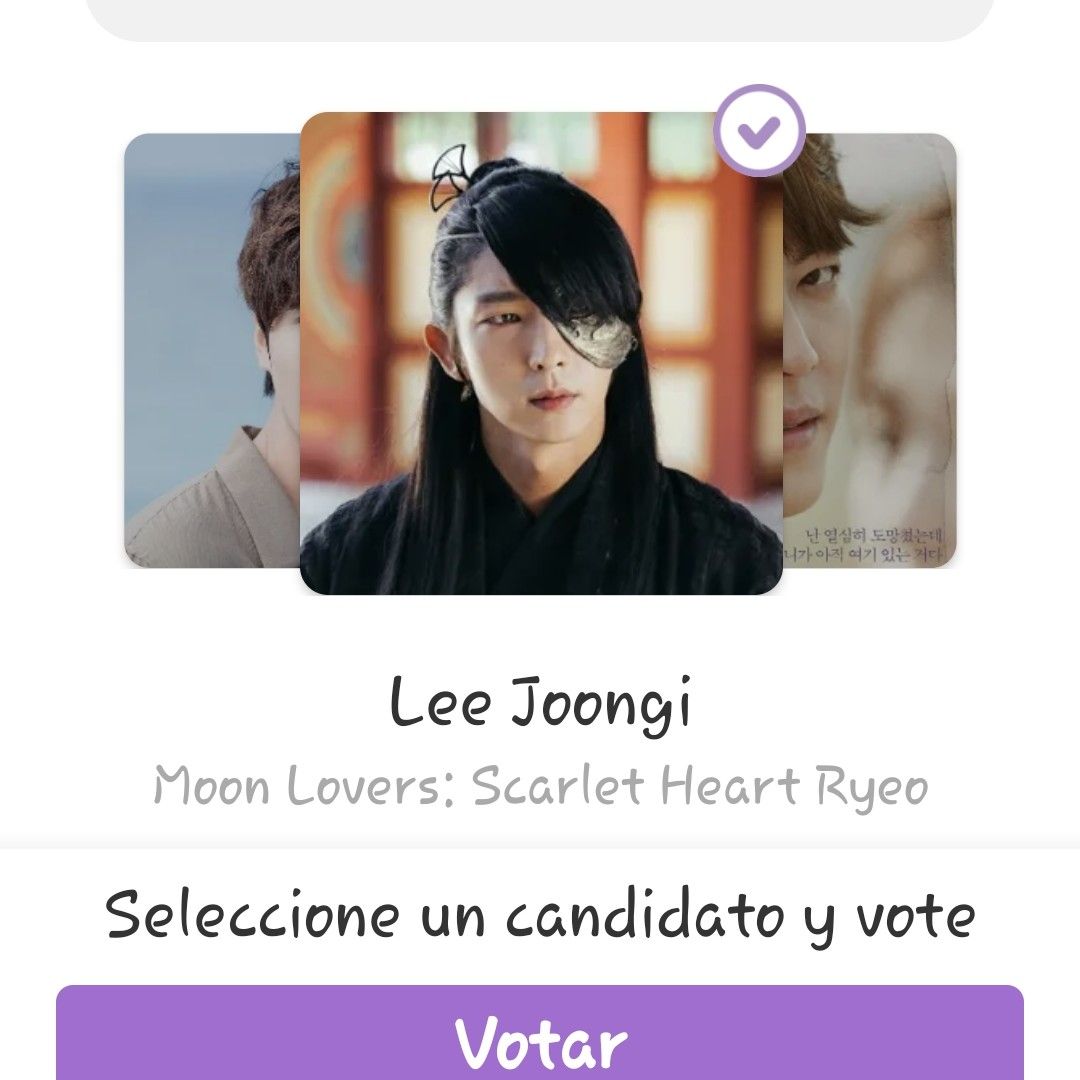Choose the candidate card on the left
1080x1080 pixels.
pyautogui.click(x=212, y=350)
